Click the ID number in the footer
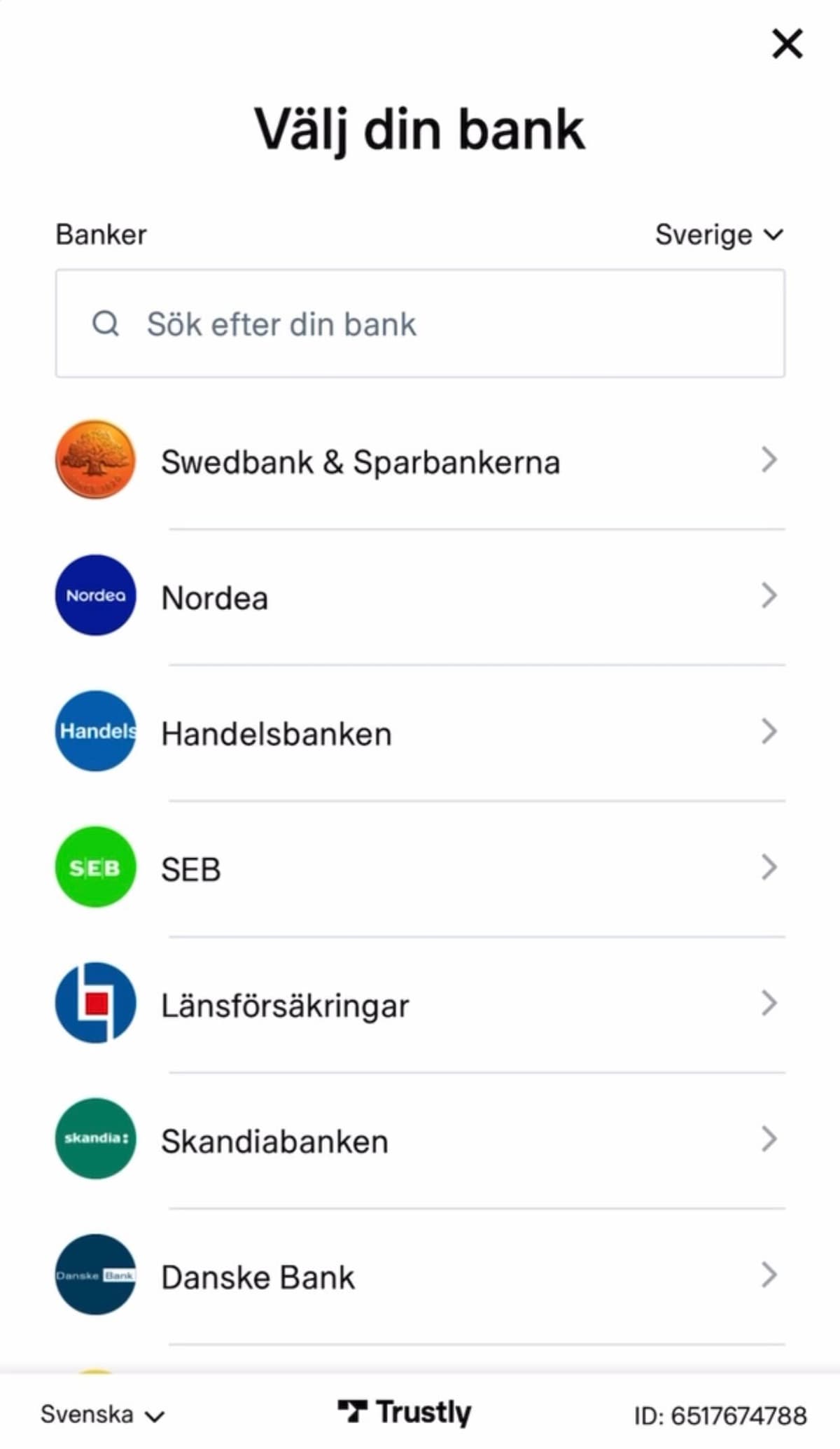 click(x=715, y=1413)
